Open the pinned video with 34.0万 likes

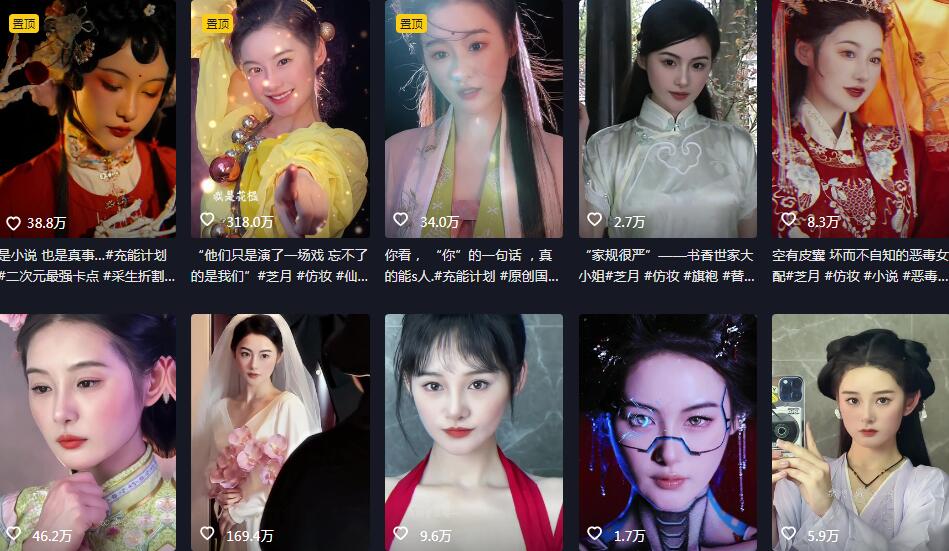(x=473, y=118)
